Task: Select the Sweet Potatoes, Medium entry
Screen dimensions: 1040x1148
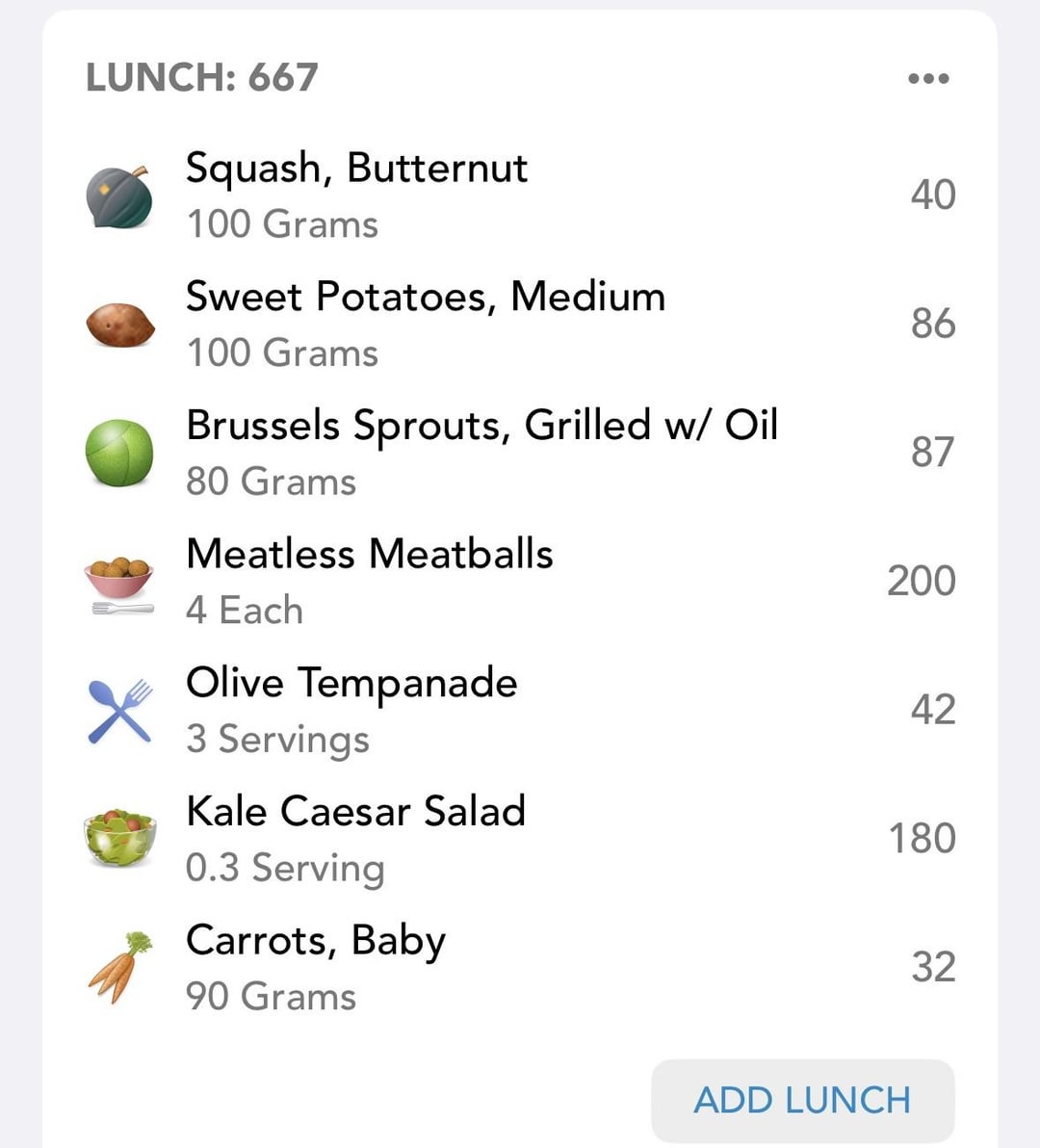Action: point(425,324)
